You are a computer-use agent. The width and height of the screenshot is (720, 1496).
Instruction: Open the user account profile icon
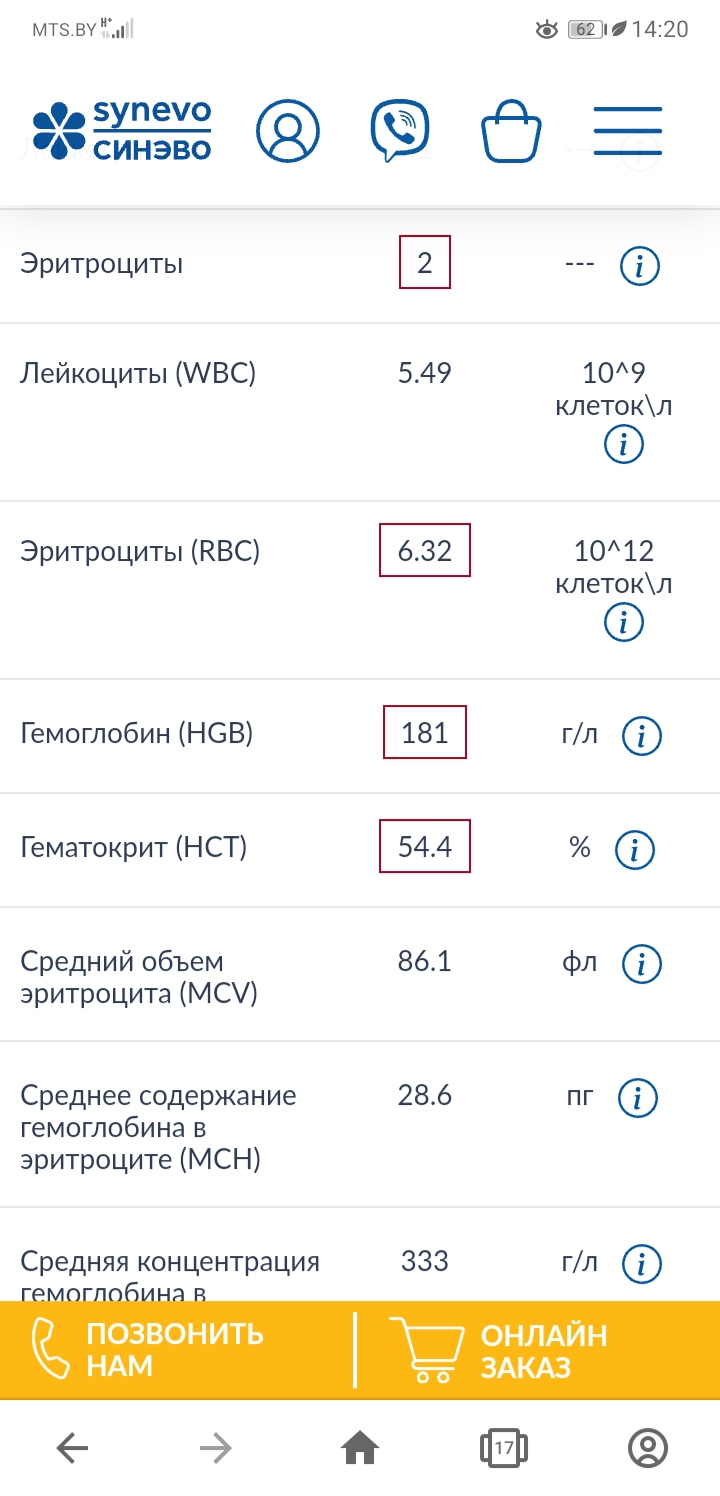coord(288,131)
